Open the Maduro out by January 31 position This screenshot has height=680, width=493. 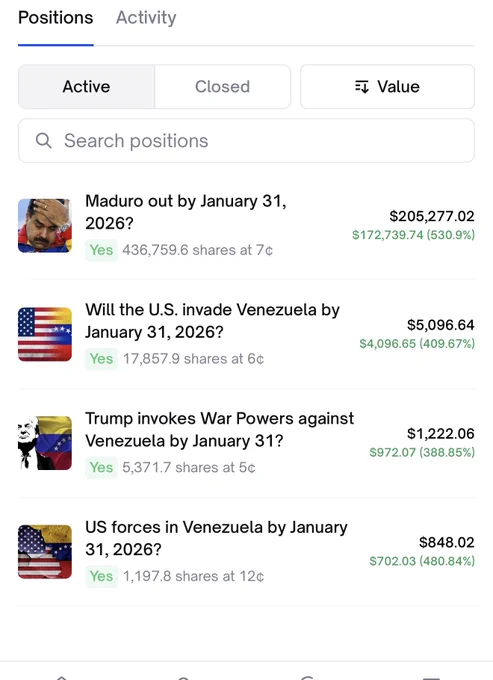coord(246,226)
